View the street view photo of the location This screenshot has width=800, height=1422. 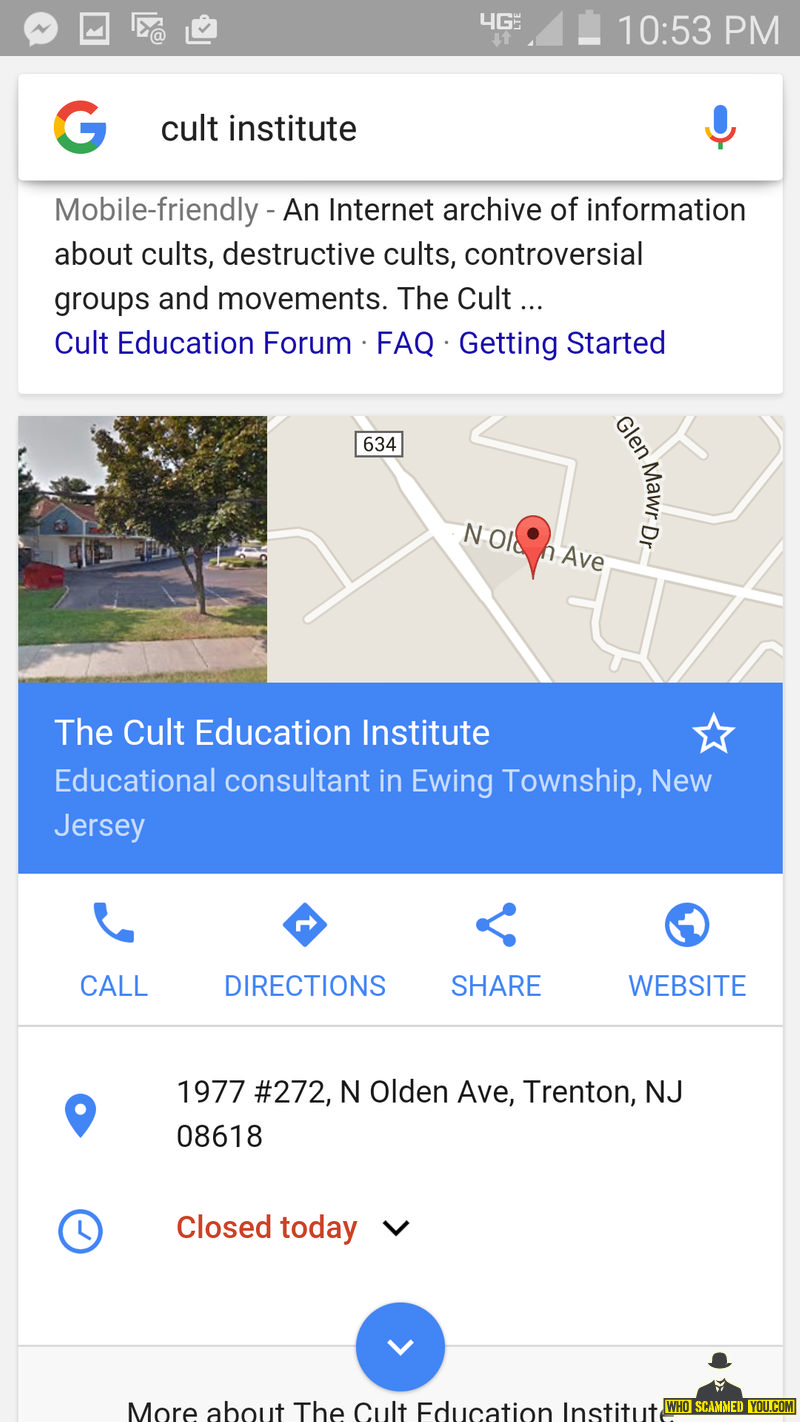[x=143, y=549]
